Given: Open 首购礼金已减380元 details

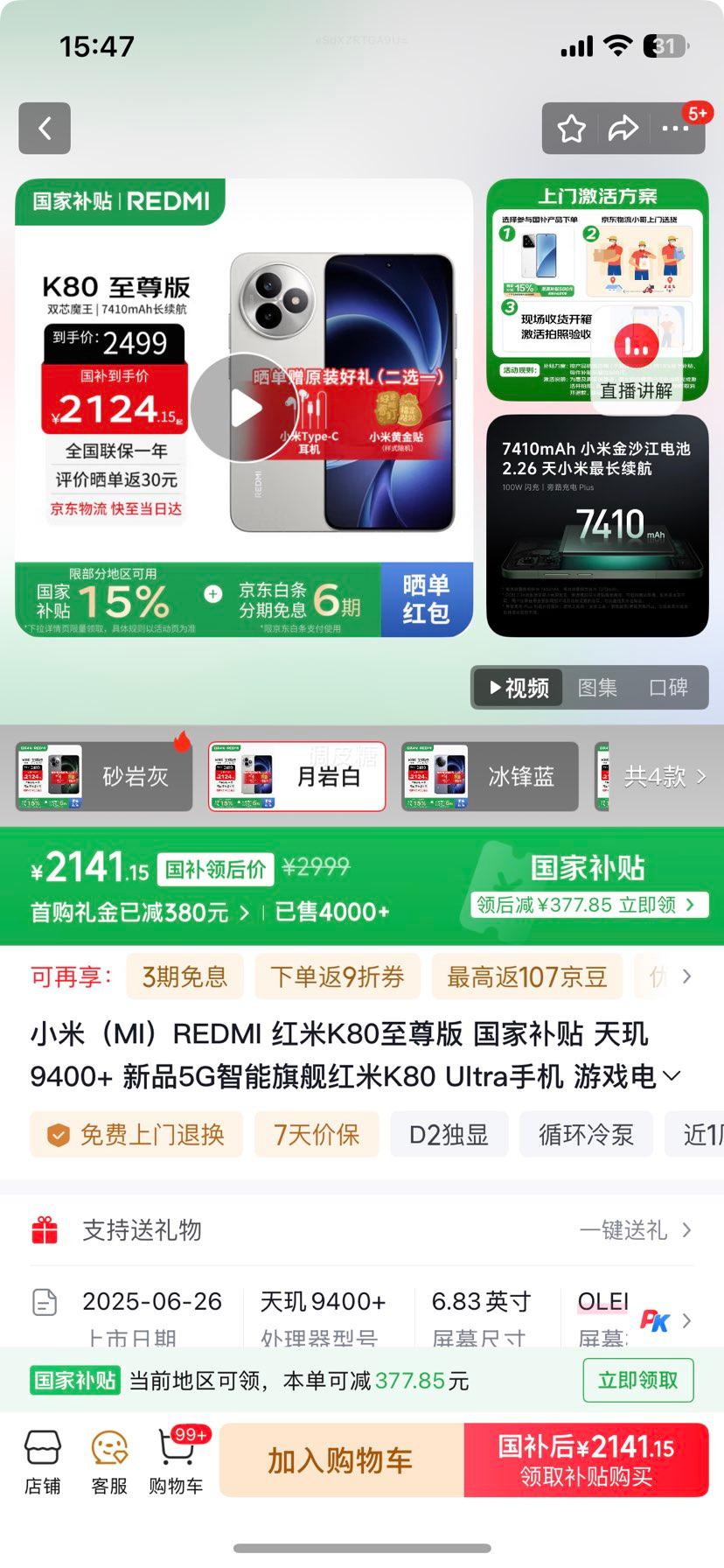Looking at the screenshot, I should tap(140, 913).
